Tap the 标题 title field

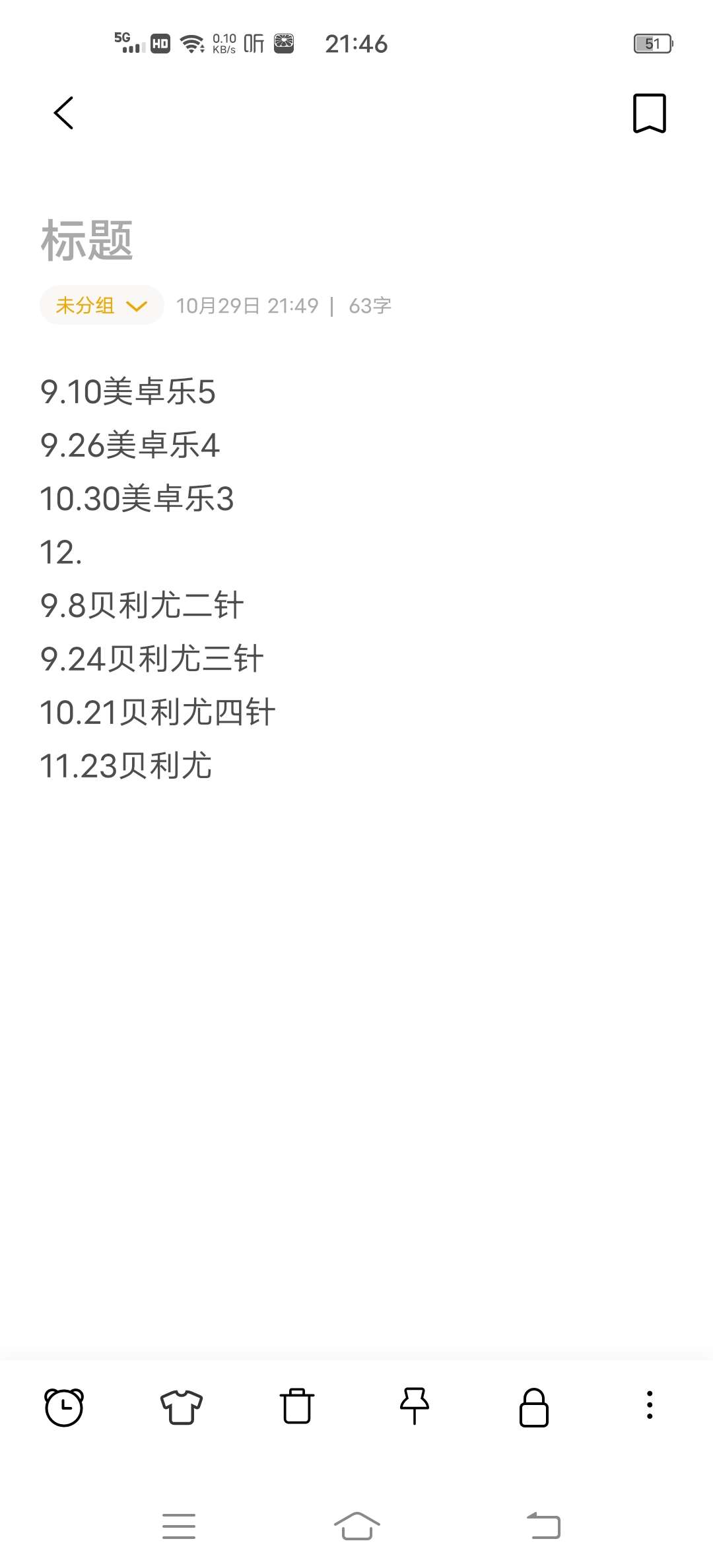point(87,241)
